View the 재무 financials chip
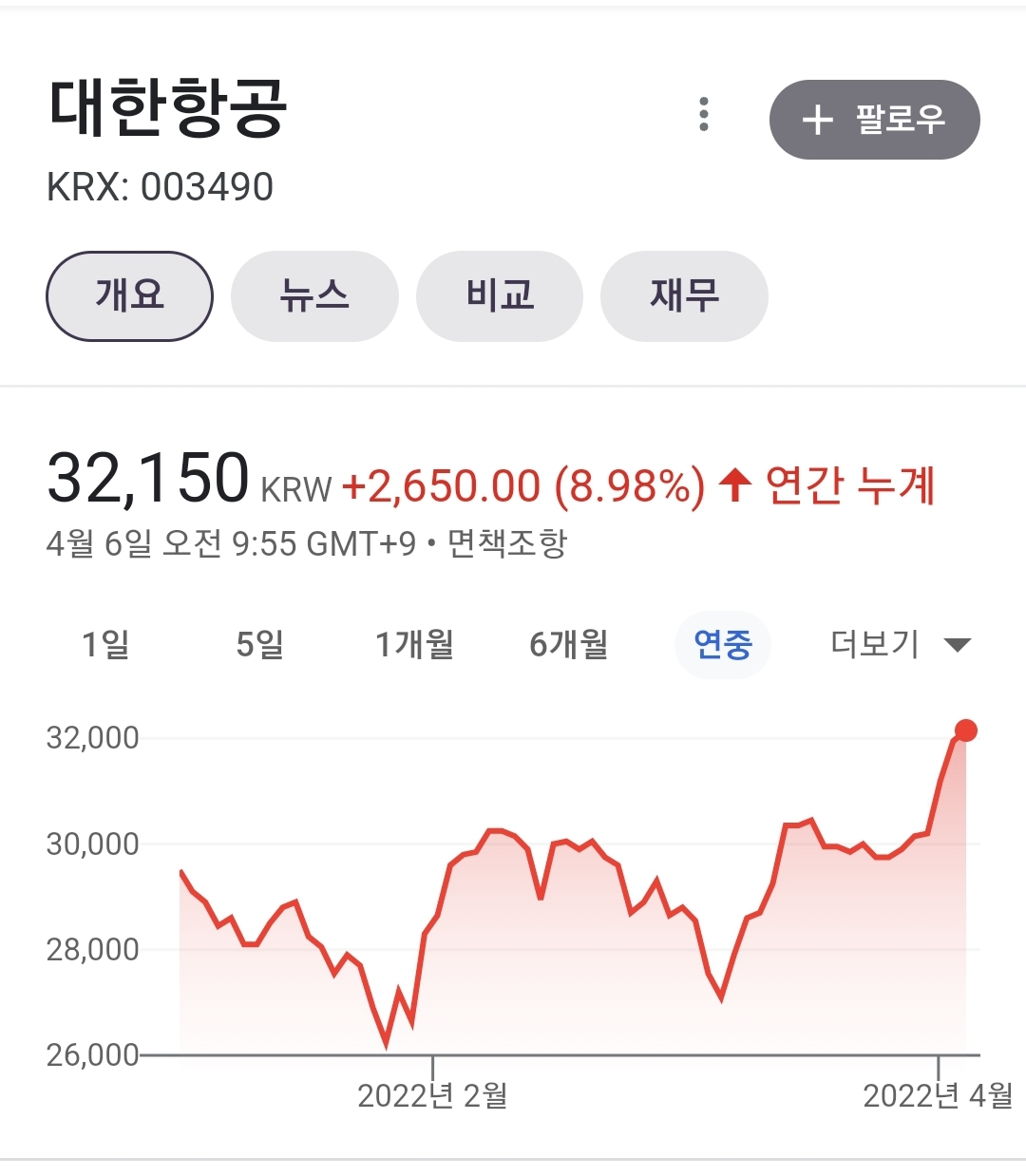 [x=684, y=295]
